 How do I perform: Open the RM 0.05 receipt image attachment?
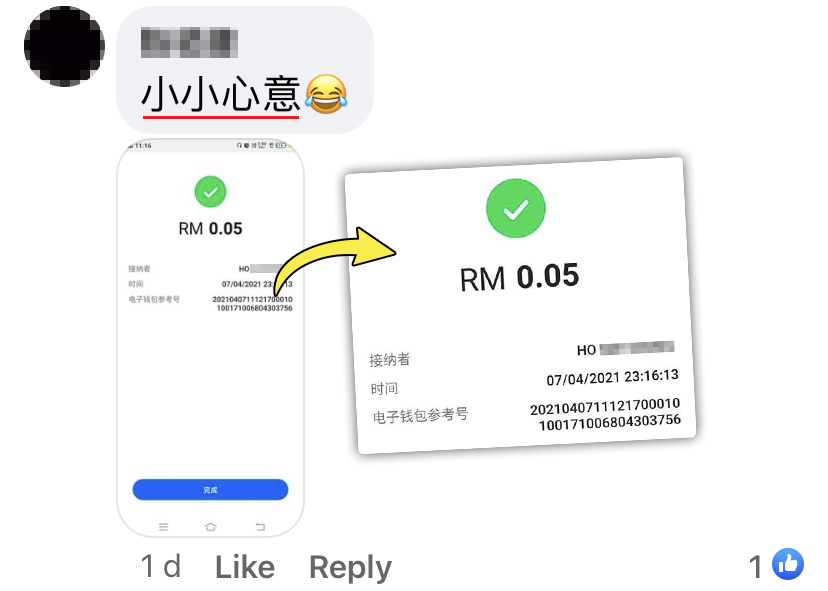210,340
